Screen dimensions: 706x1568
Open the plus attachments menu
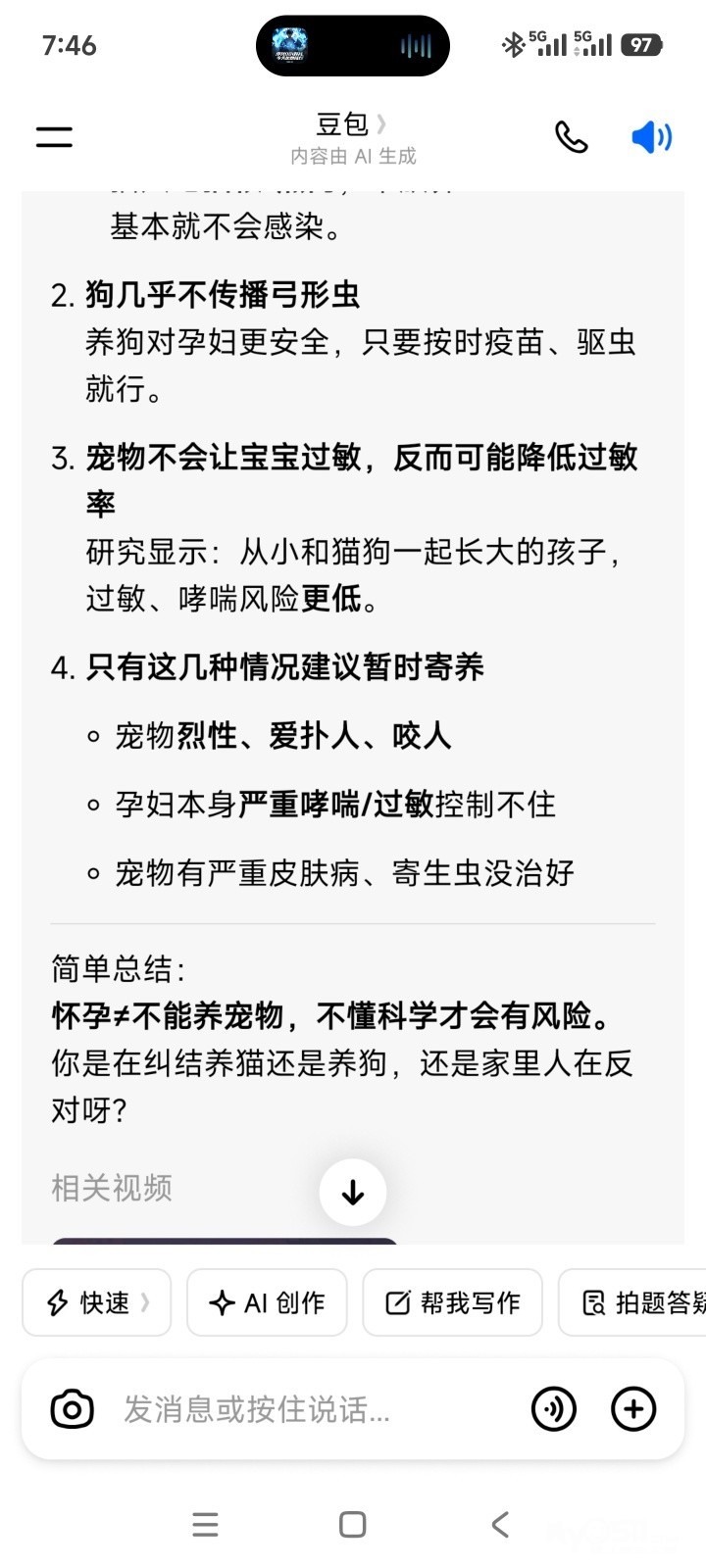click(633, 1409)
